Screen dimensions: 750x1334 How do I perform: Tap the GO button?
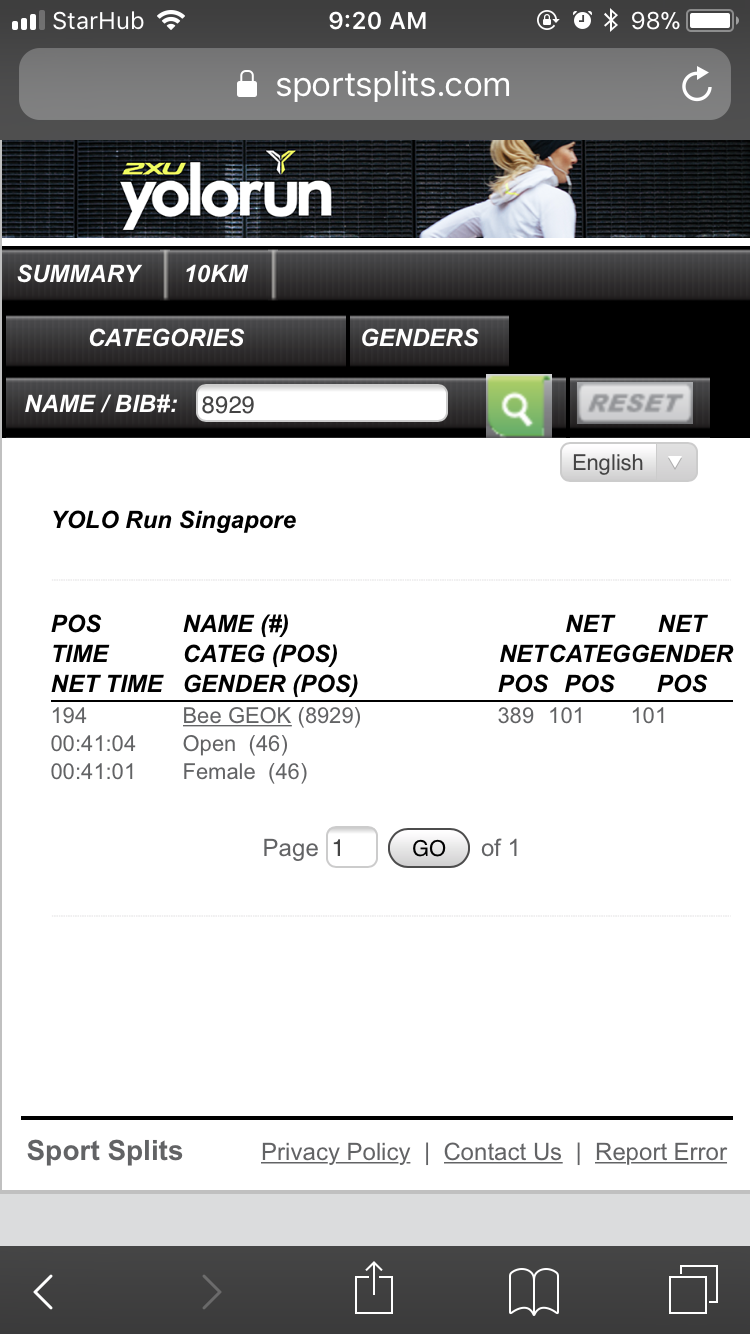click(428, 848)
